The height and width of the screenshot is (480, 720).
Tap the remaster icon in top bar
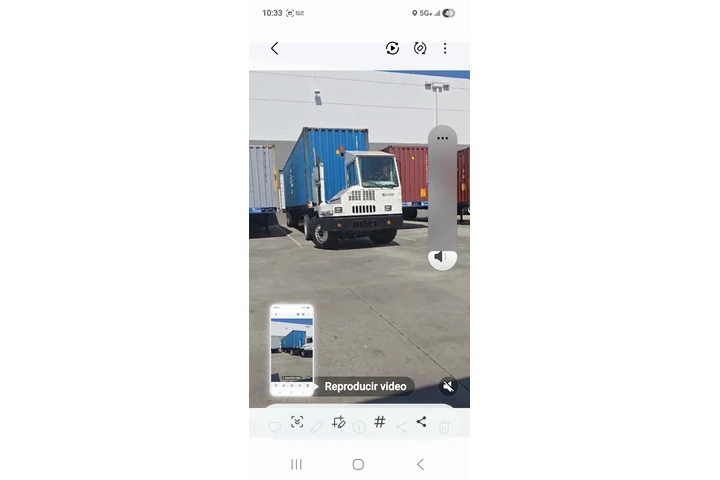[x=420, y=48]
